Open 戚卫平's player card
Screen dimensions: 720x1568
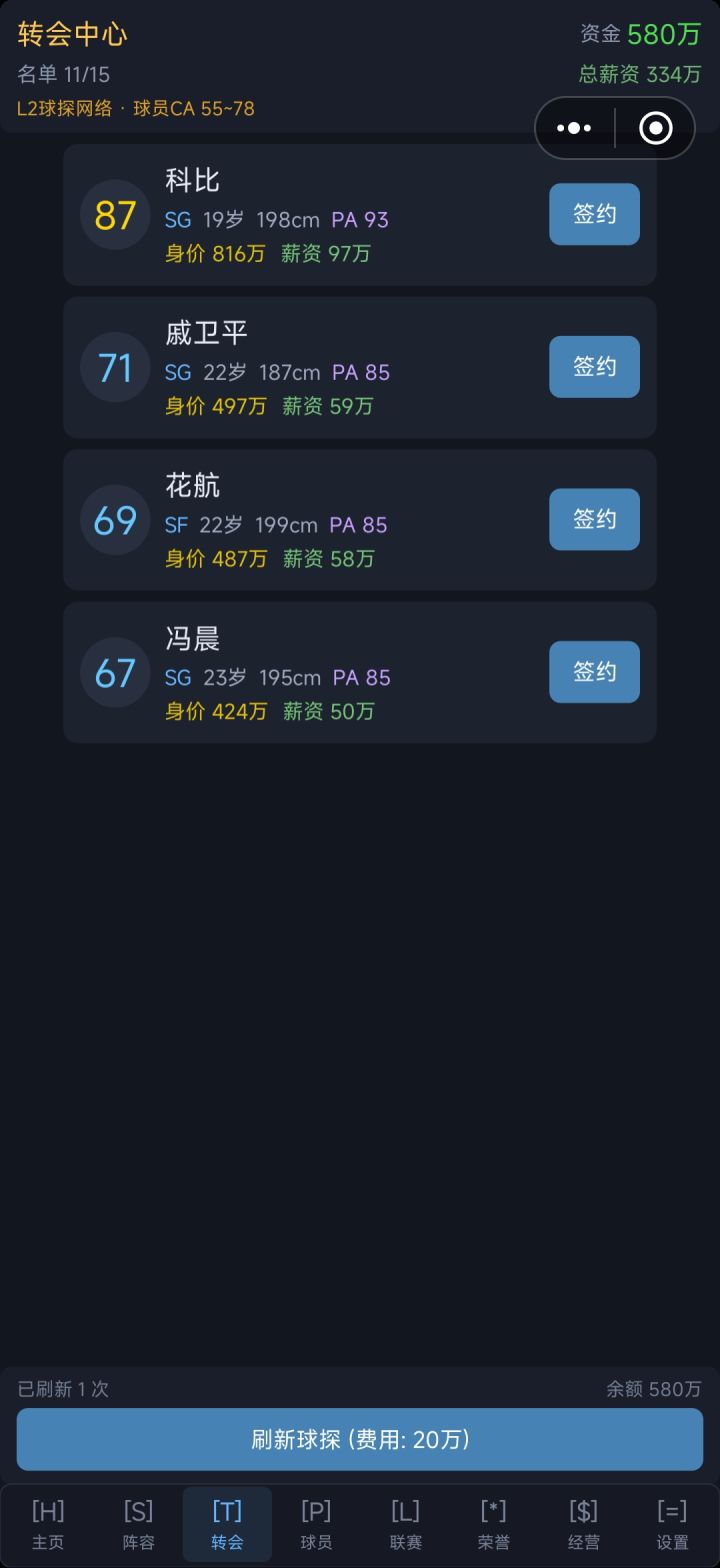point(300,366)
